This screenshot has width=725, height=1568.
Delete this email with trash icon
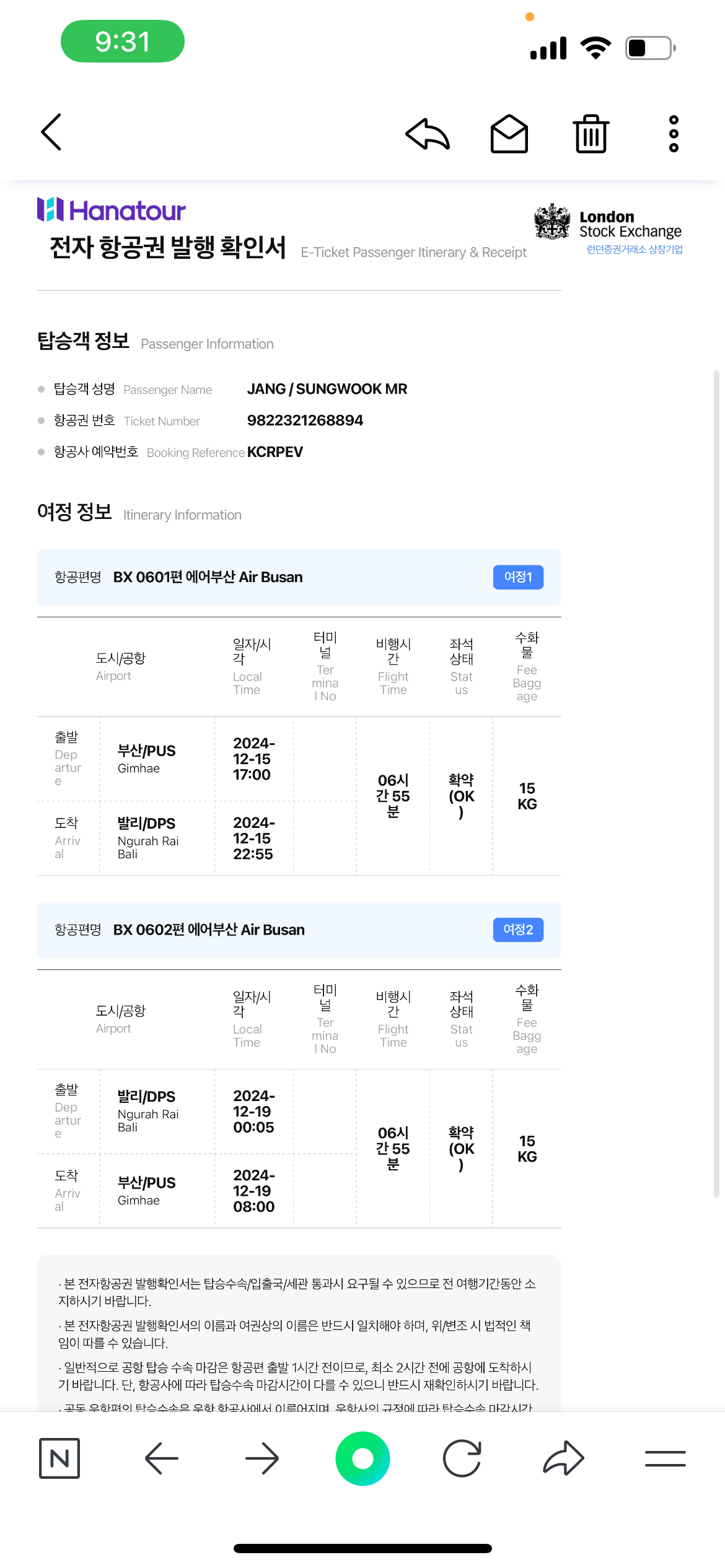[x=591, y=133]
